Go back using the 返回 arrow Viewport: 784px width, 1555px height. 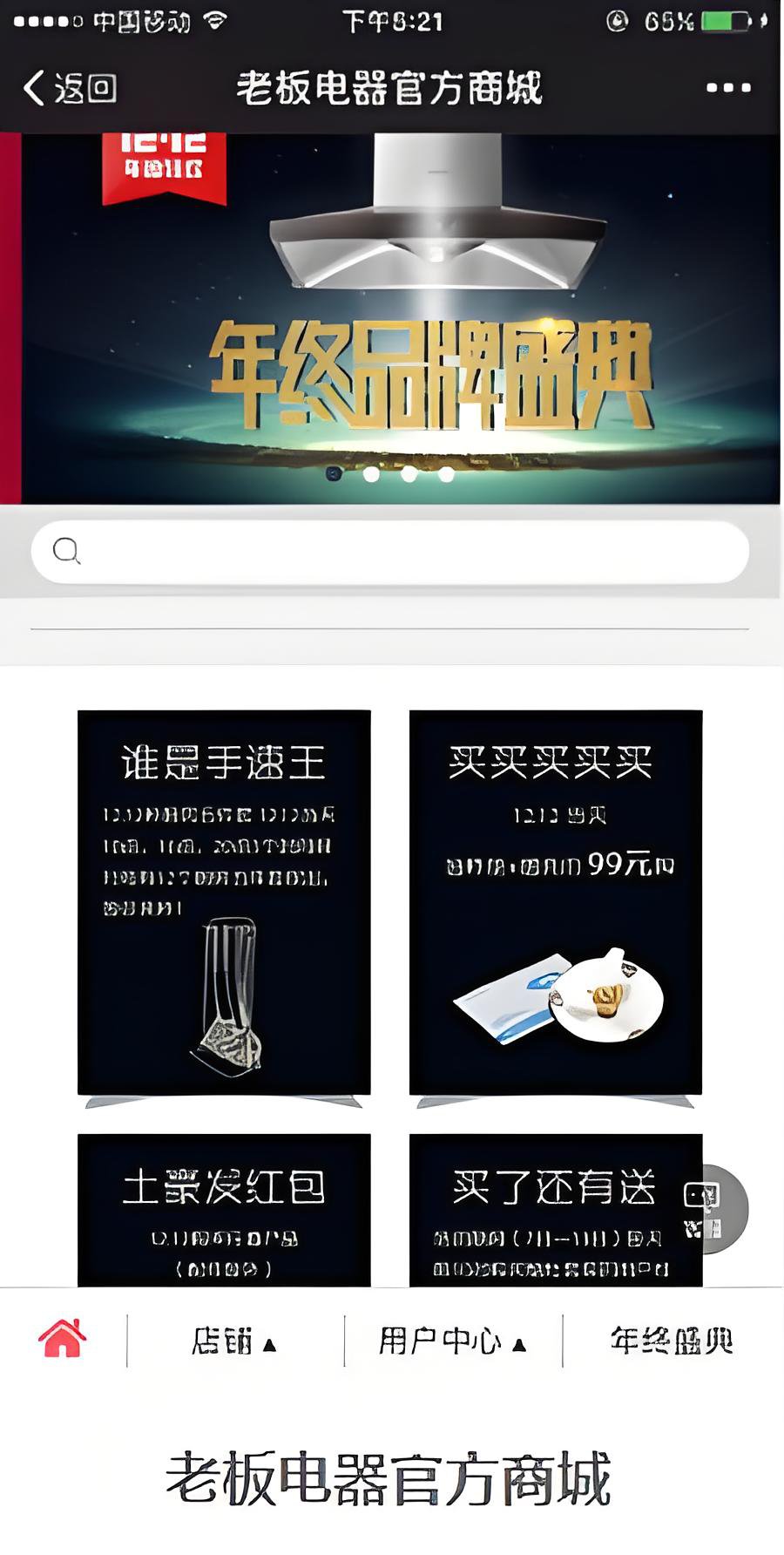click(x=68, y=88)
